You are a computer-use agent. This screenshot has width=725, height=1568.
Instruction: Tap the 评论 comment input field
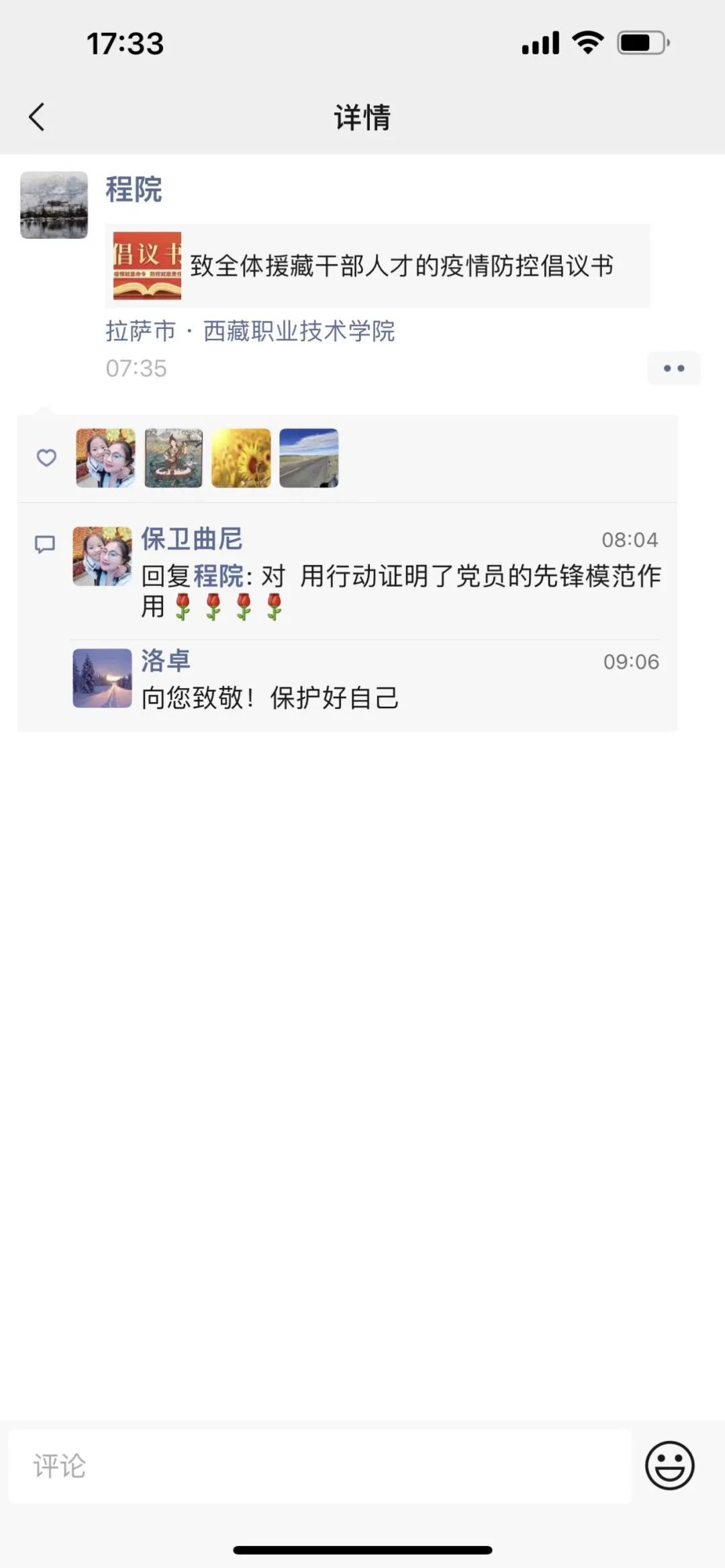319,1466
